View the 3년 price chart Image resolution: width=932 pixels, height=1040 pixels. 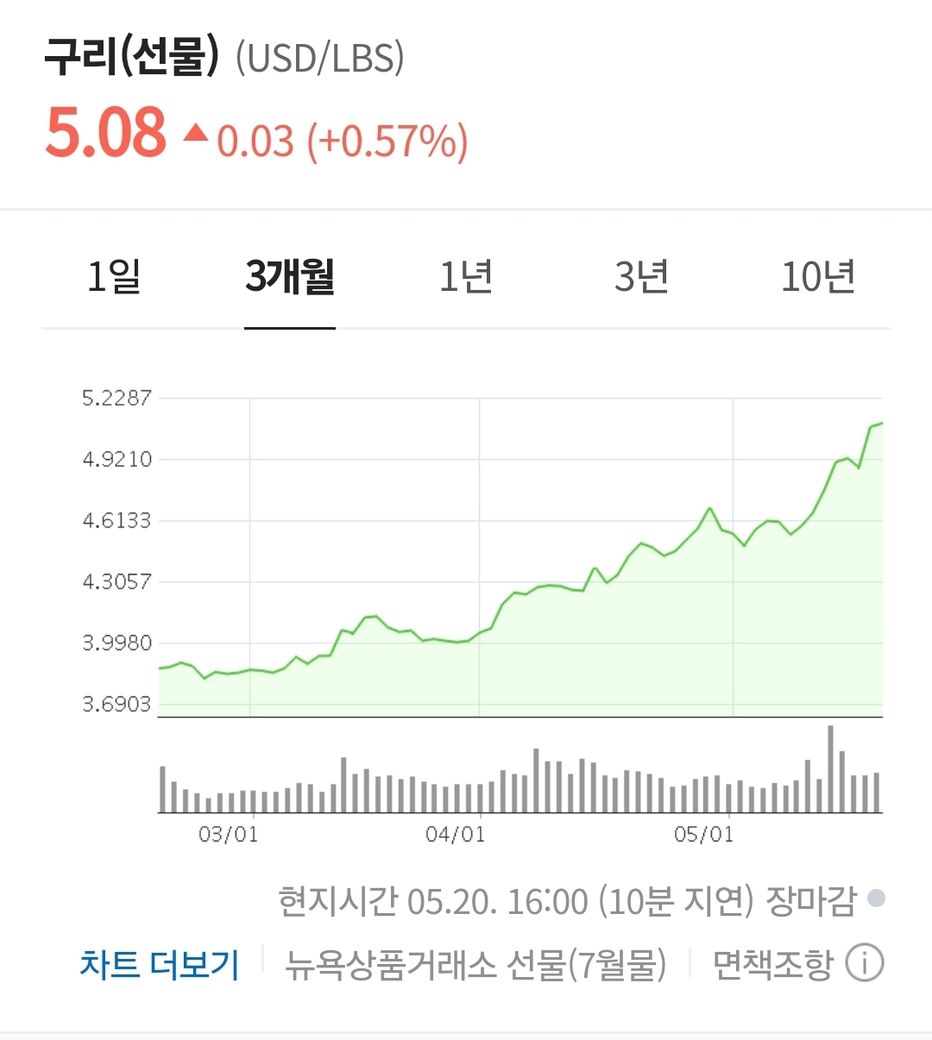tap(641, 277)
